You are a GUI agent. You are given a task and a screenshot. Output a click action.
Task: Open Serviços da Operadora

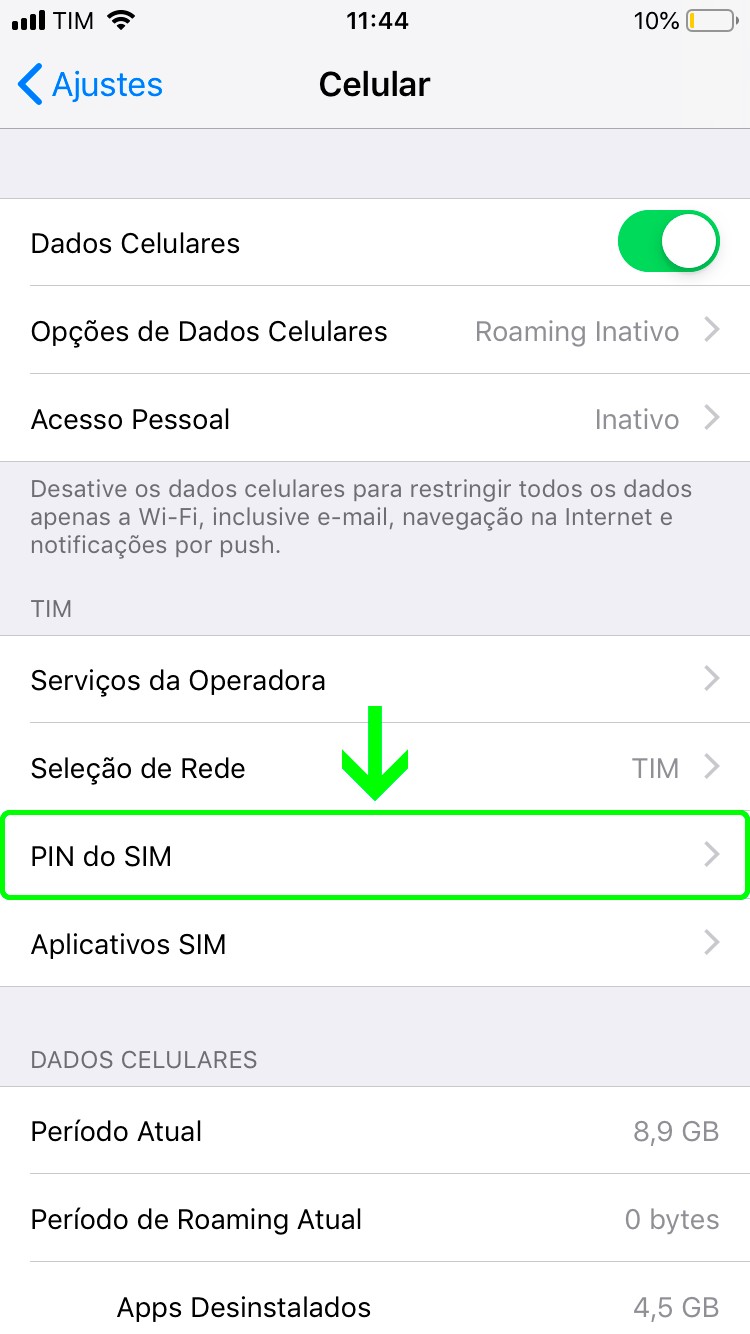[x=375, y=681]
